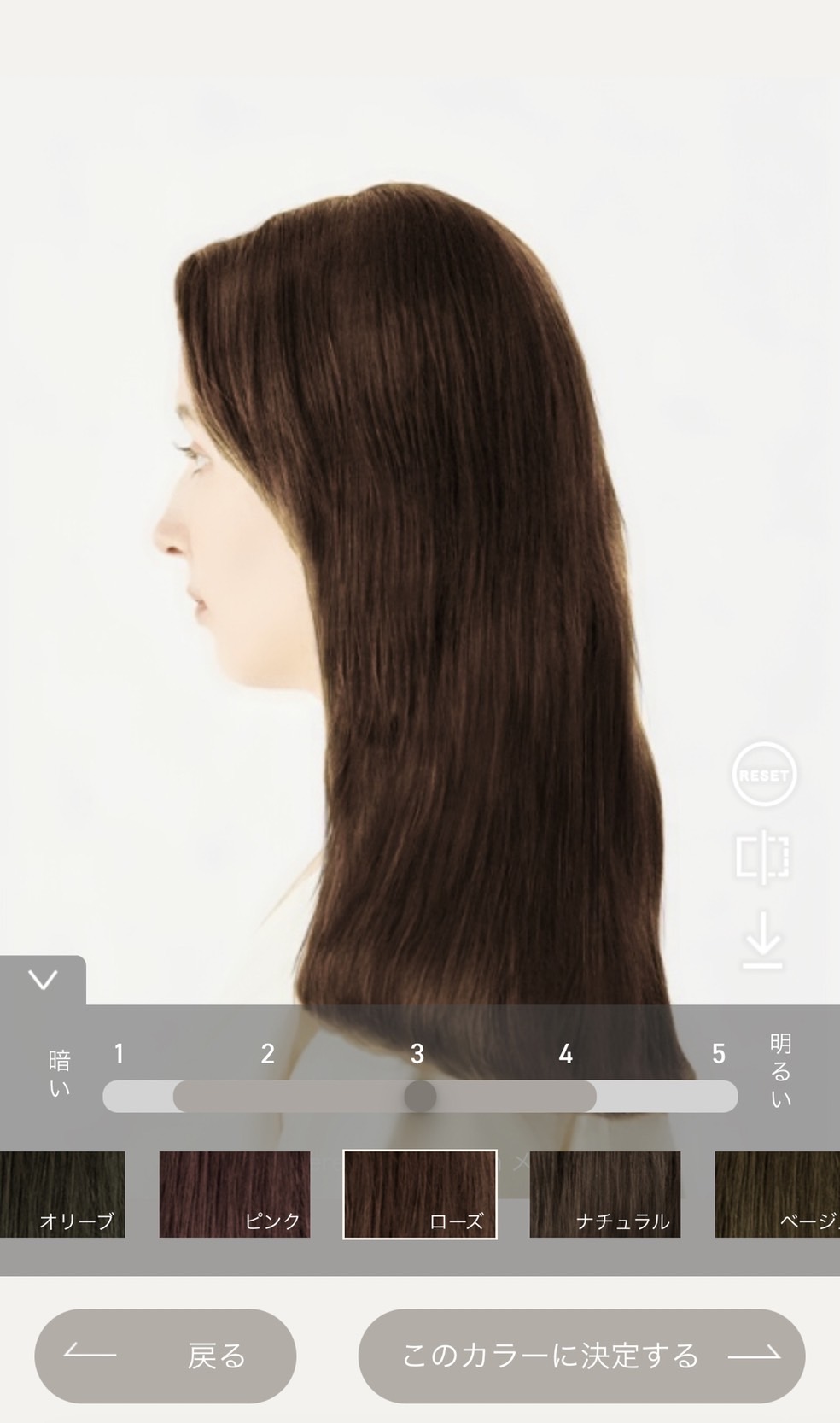Download the hair color image
The image size is (840, 1423).
762,940
